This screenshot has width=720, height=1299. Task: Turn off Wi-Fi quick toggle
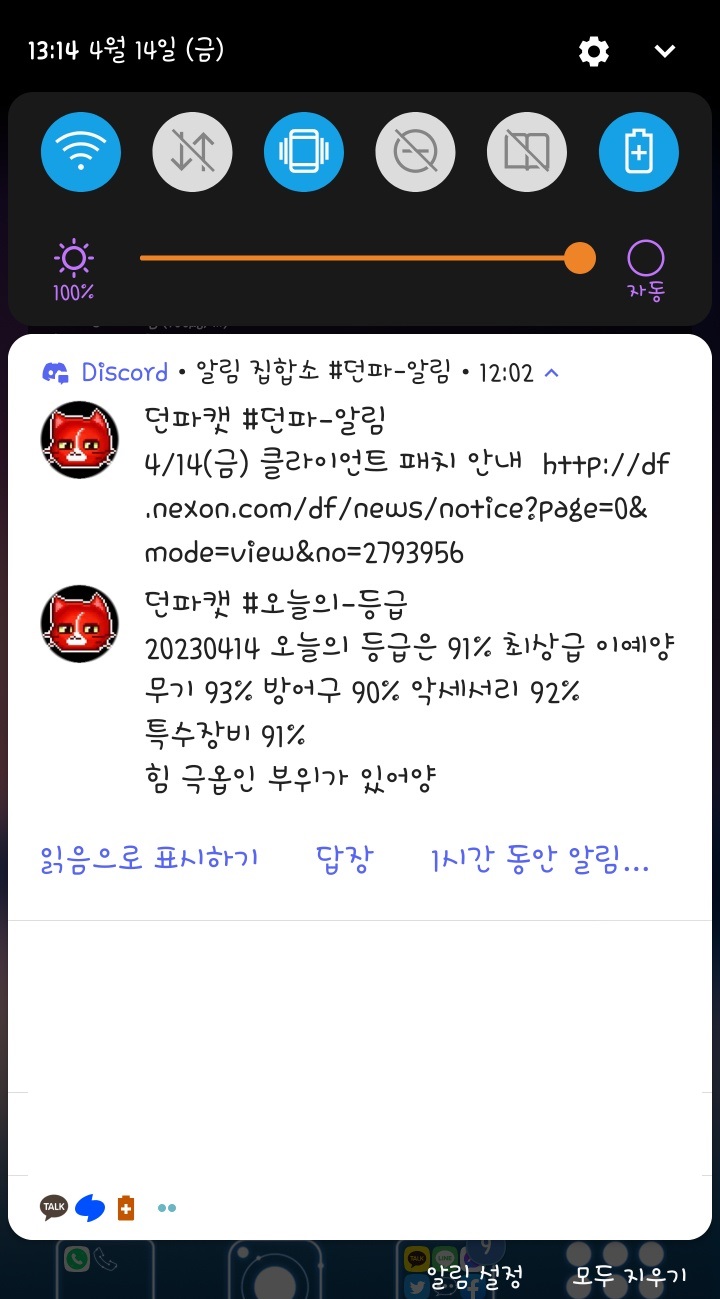point(81,153)
